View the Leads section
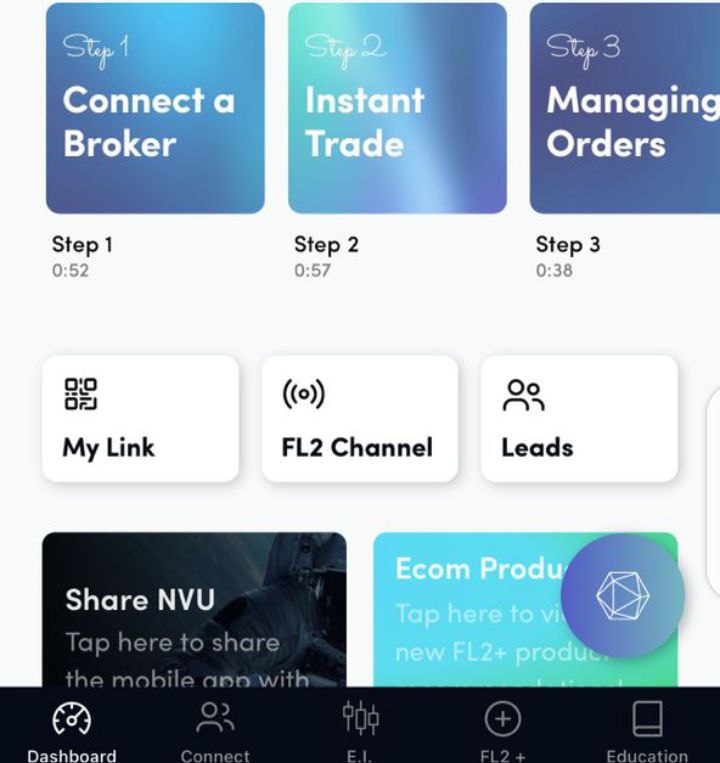This screenshot has width=720, height=763. [578, 418]
